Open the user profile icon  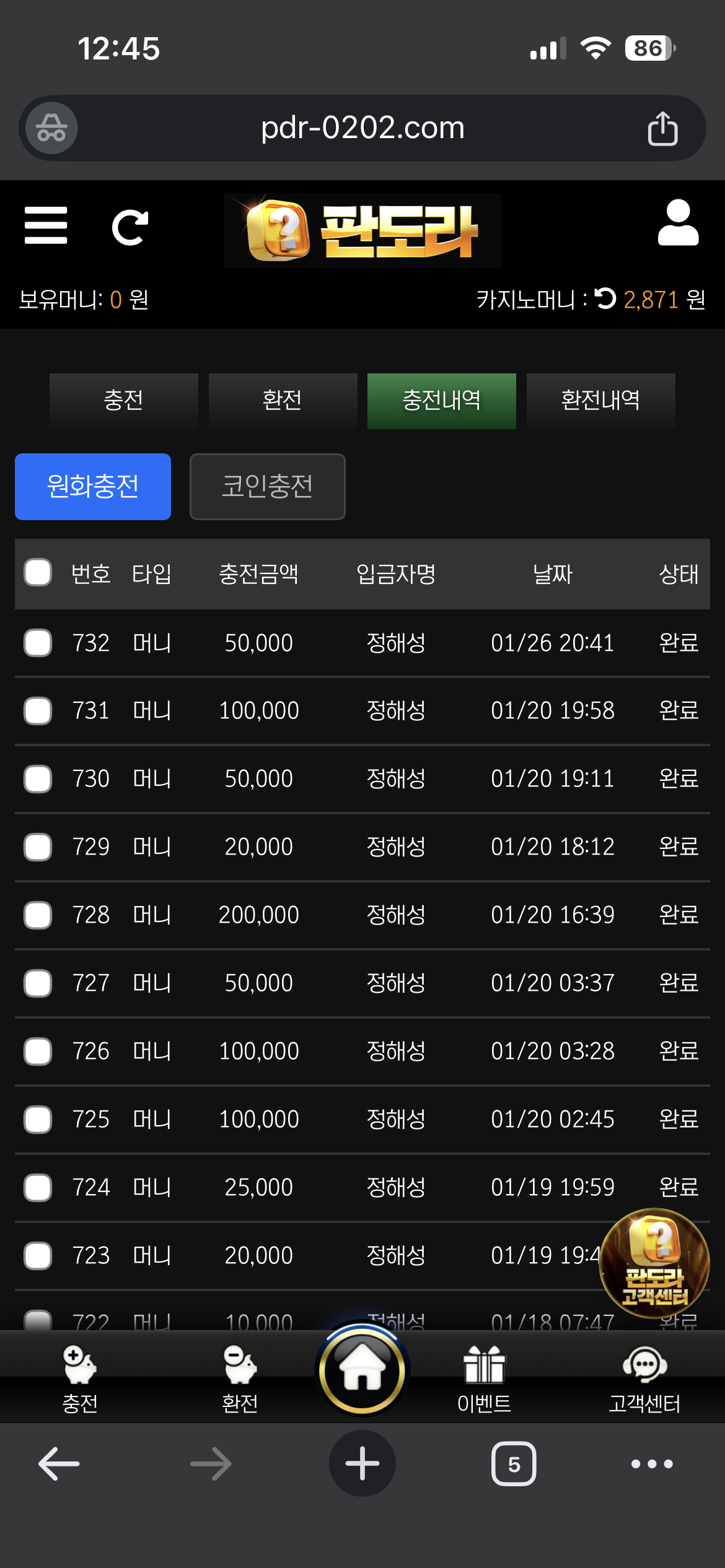(678, 224)
